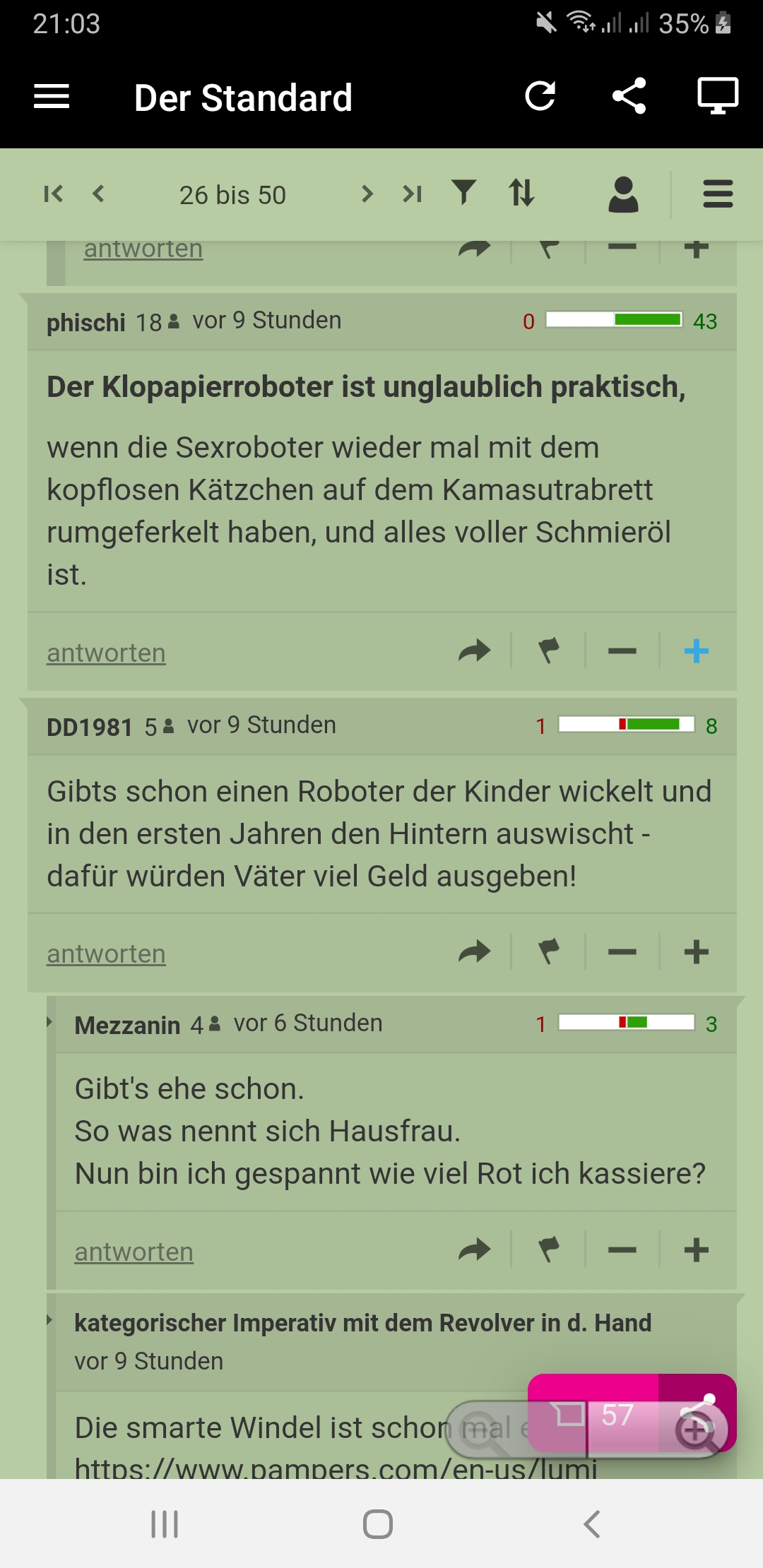The width and height of the screenshot is (763, 1568).
Task: Downvote DD1981's comment with minus
Action: (x=622, y=952)
